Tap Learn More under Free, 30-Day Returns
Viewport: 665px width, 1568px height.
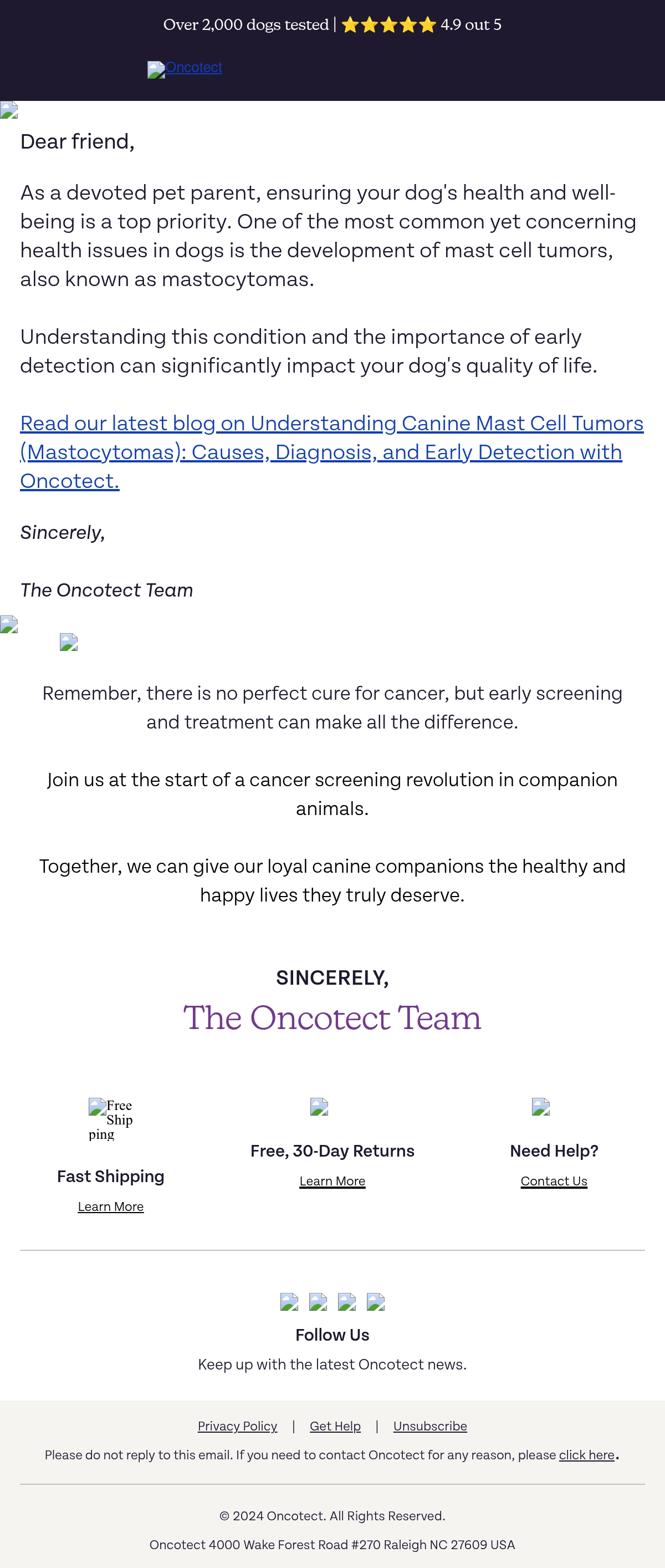click(x=332, y=1180)
